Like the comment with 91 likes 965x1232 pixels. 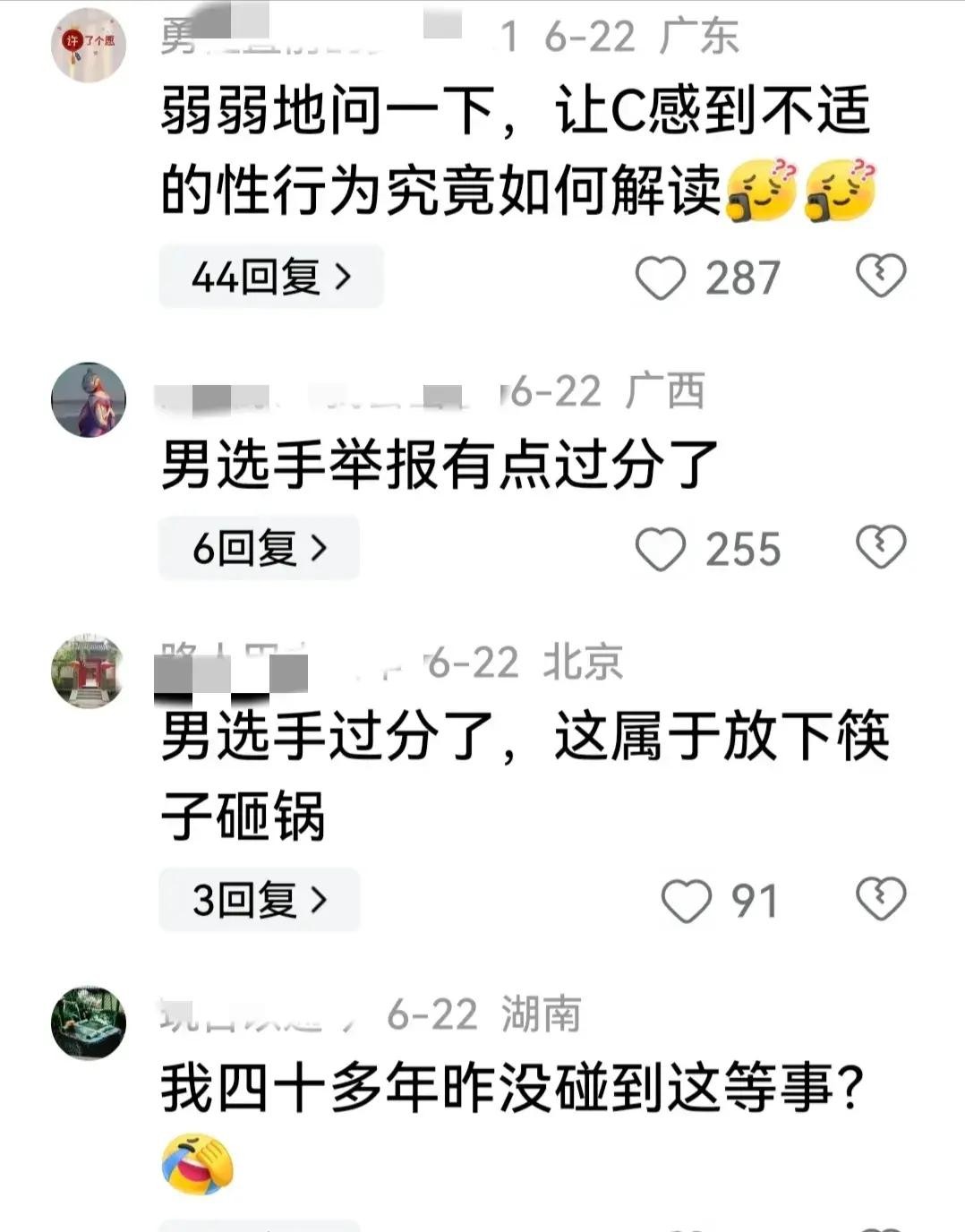point(686,901)
